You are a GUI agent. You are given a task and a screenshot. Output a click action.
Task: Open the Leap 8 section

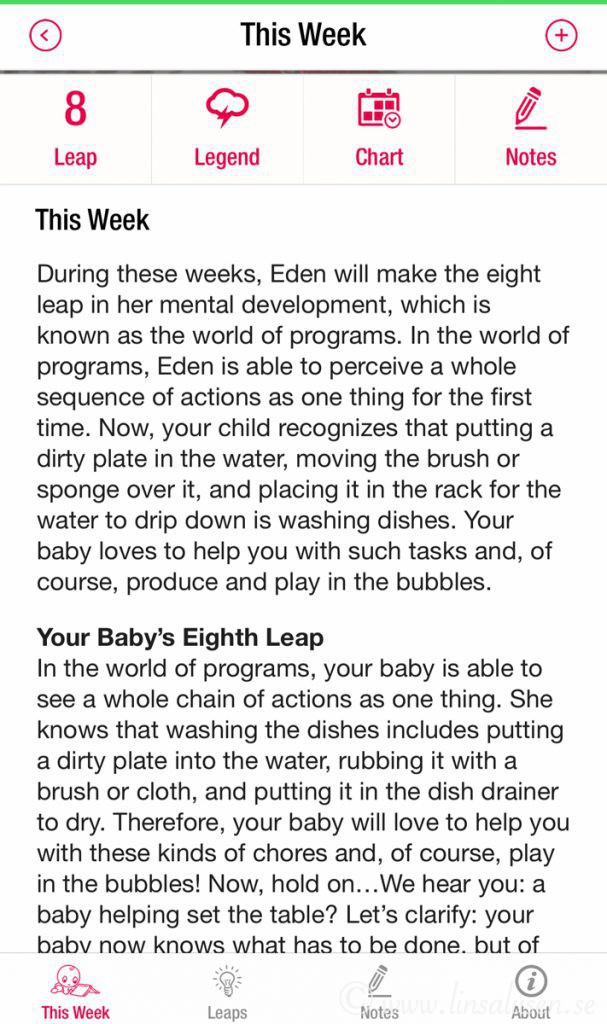tap(76, 129)
